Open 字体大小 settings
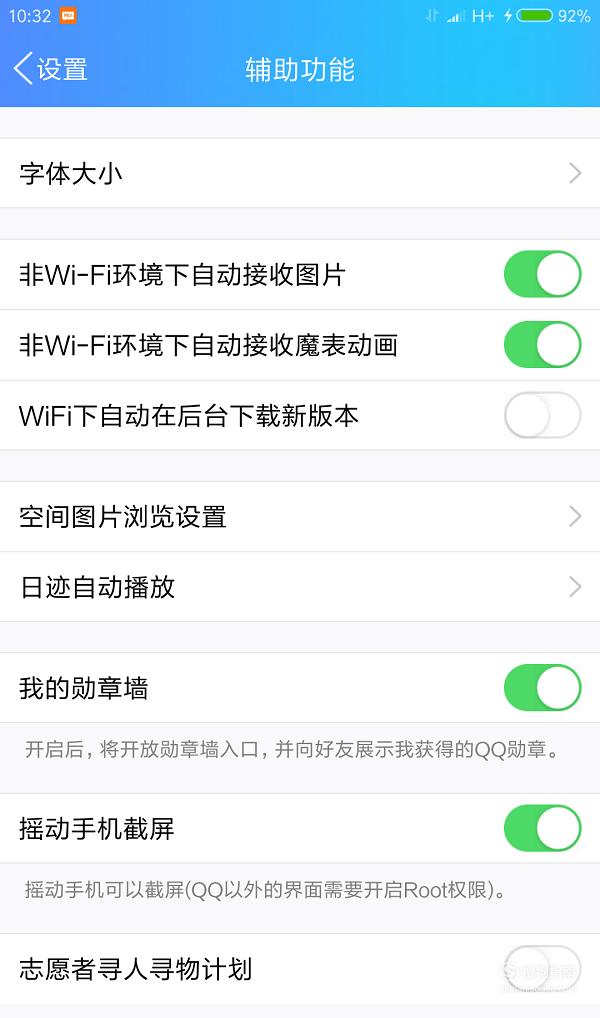 (x=300, y=173)
